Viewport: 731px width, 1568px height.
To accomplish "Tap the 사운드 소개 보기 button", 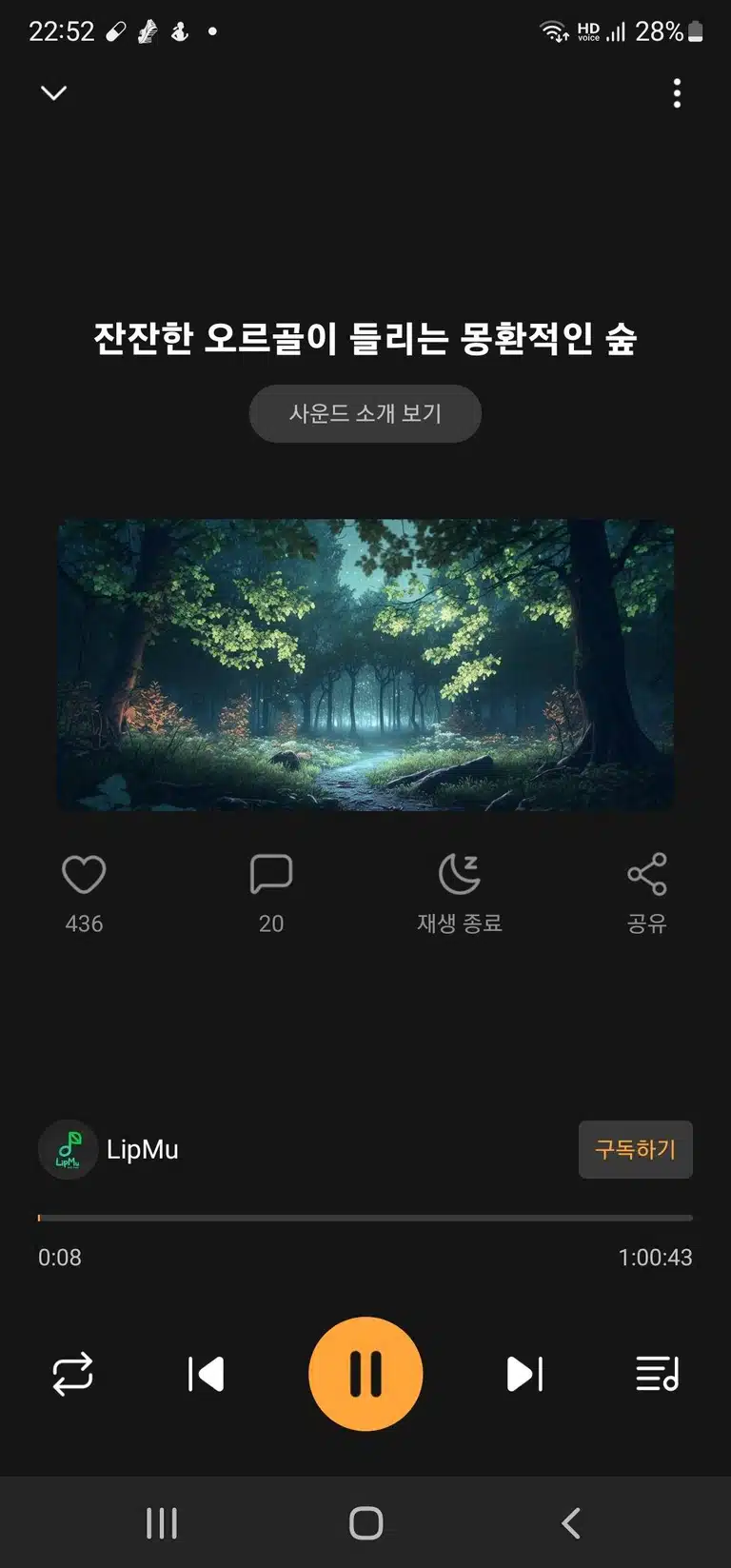I will coord(365,413).
